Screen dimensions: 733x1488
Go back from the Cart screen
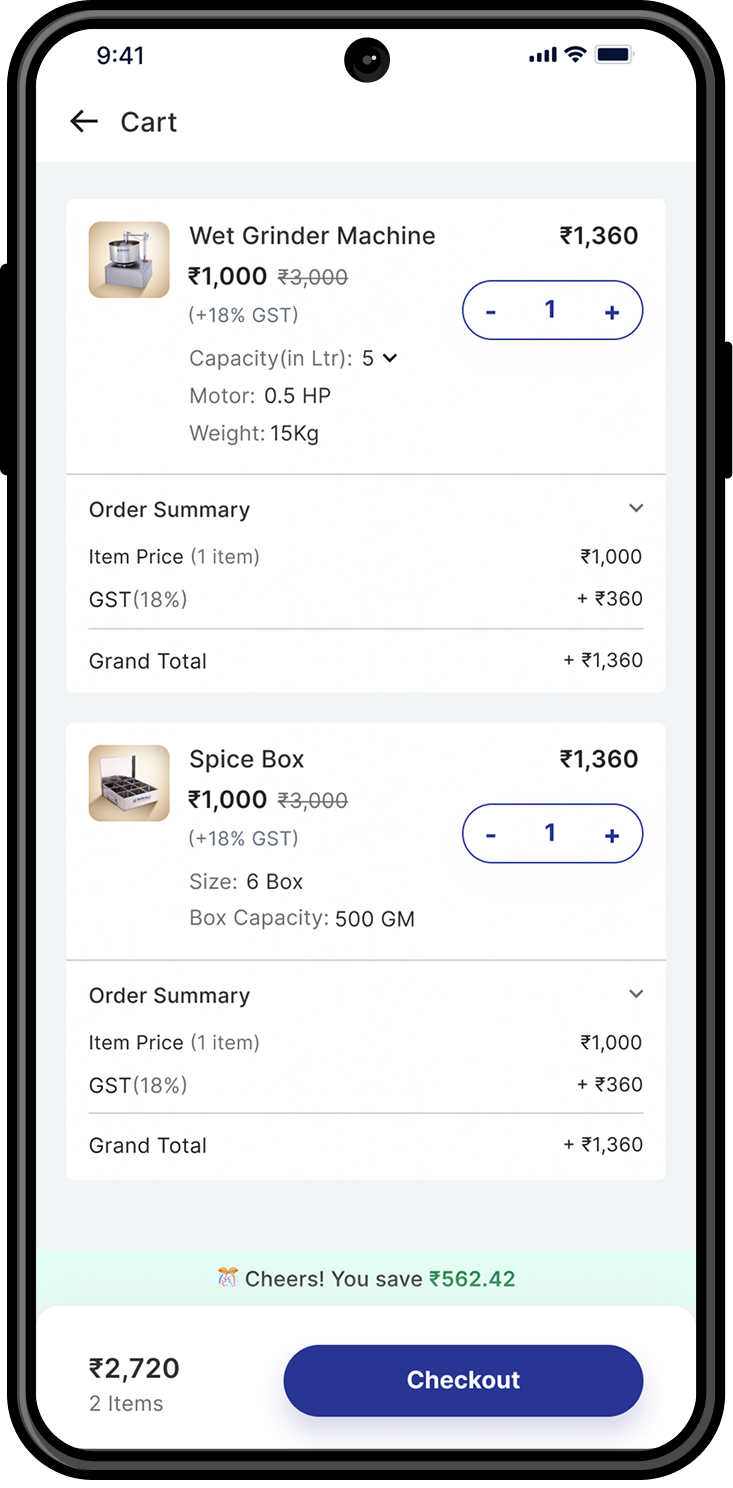84,122
